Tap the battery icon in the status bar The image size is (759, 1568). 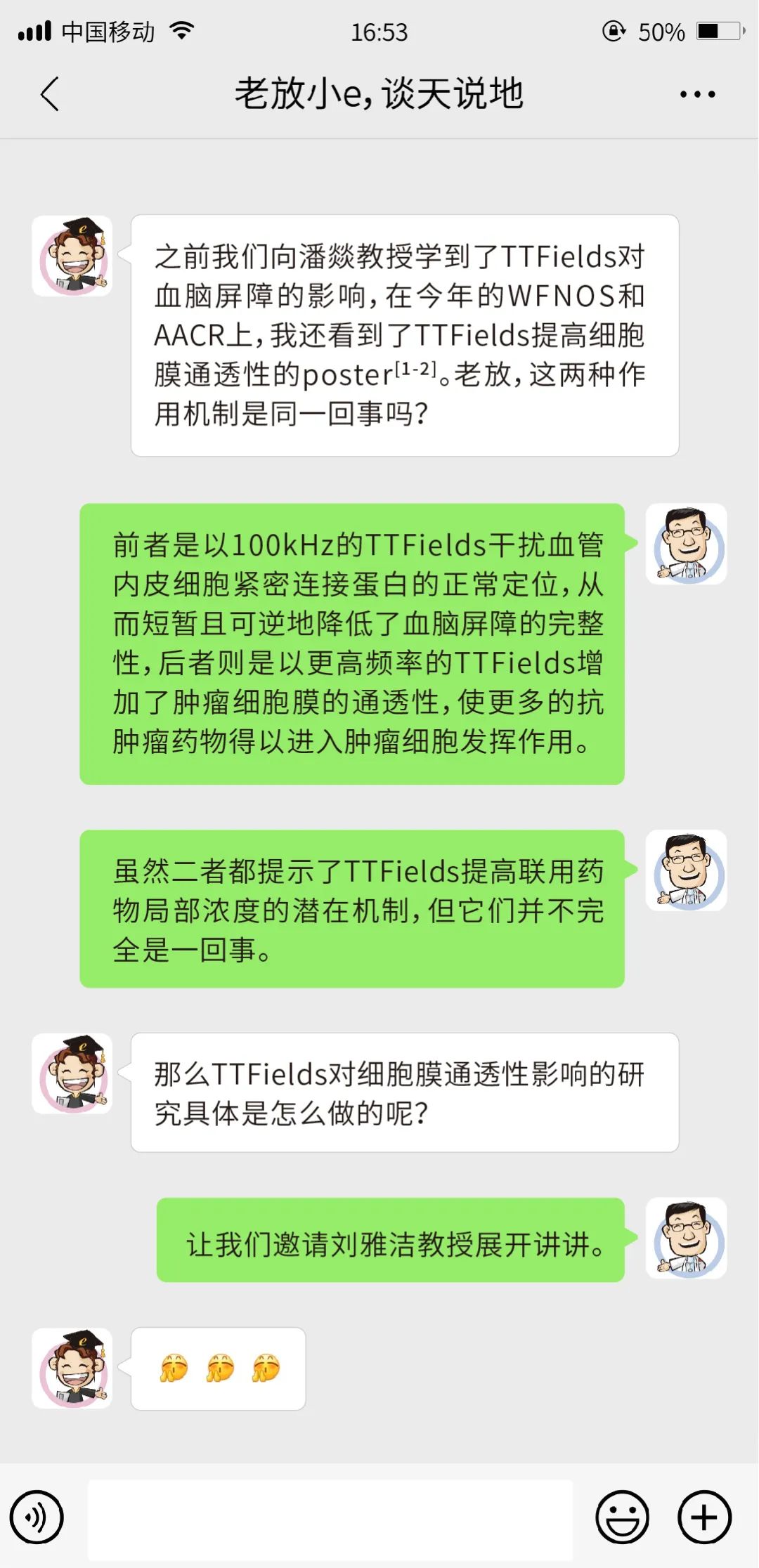pos(717,31)
